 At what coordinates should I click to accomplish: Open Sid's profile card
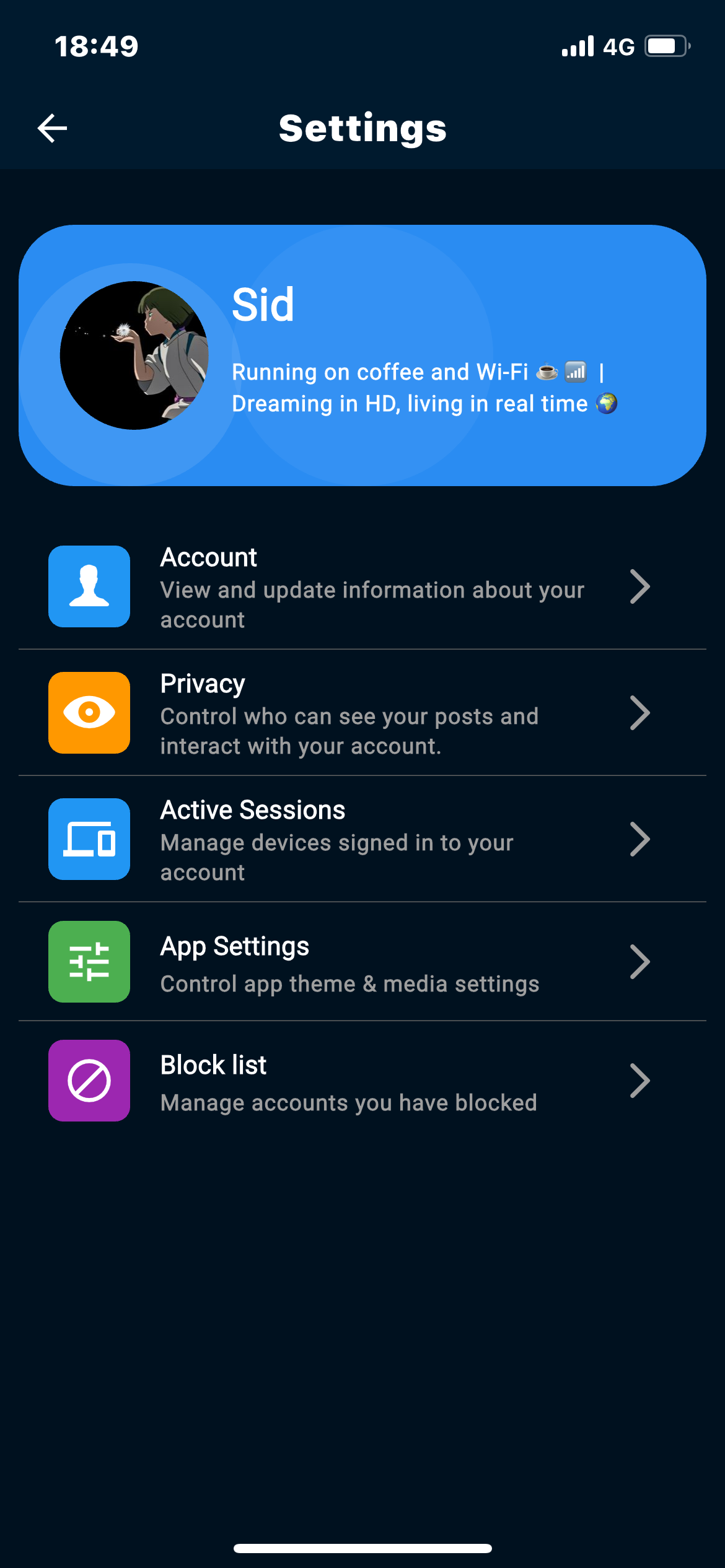pos(362,355)
